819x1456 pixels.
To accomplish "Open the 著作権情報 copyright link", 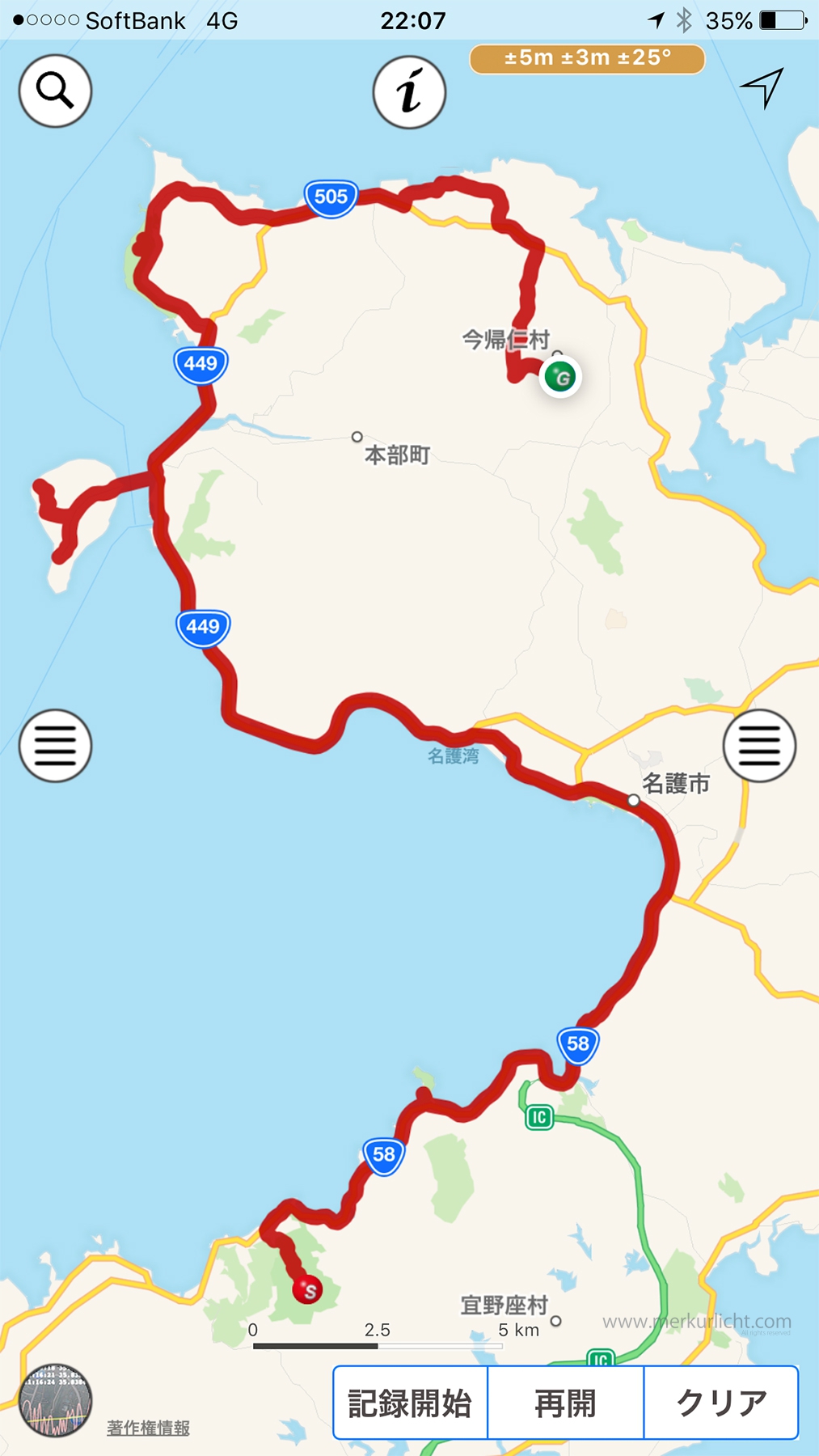I will 148,1428.
